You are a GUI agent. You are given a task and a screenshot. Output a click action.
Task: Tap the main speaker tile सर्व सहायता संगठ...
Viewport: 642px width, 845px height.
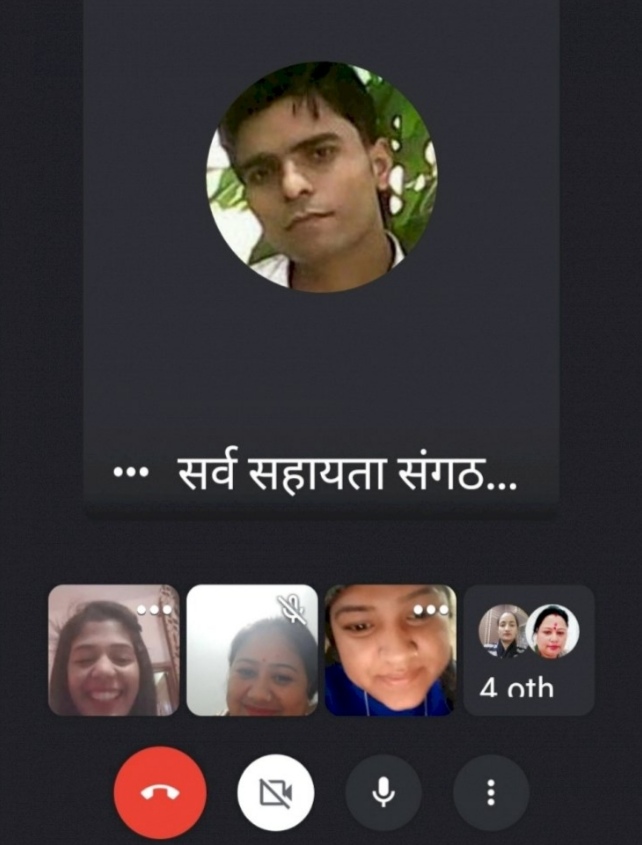[320, 260]
